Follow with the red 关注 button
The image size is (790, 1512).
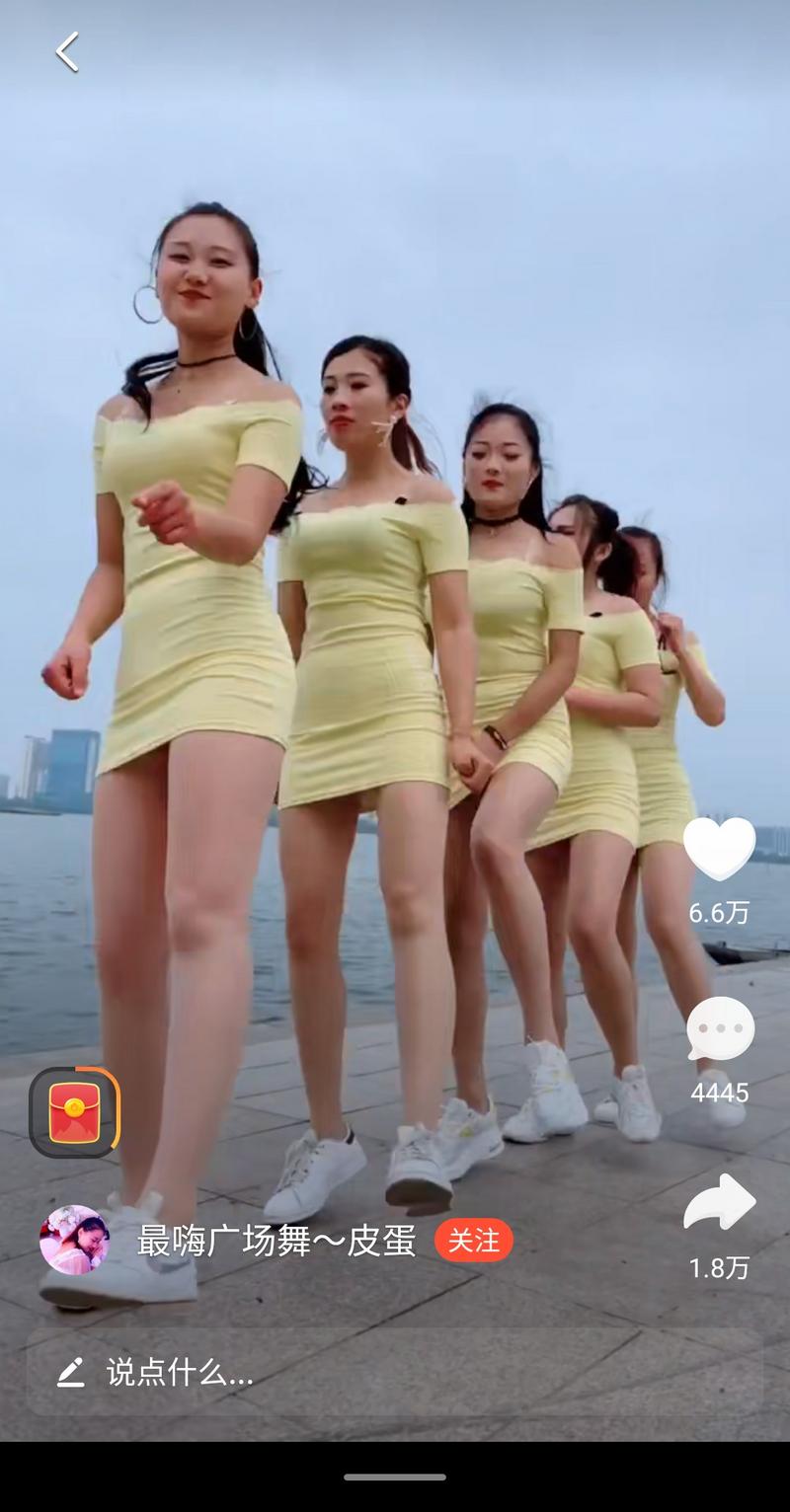pyautogui.click(x=474, y=1241)
